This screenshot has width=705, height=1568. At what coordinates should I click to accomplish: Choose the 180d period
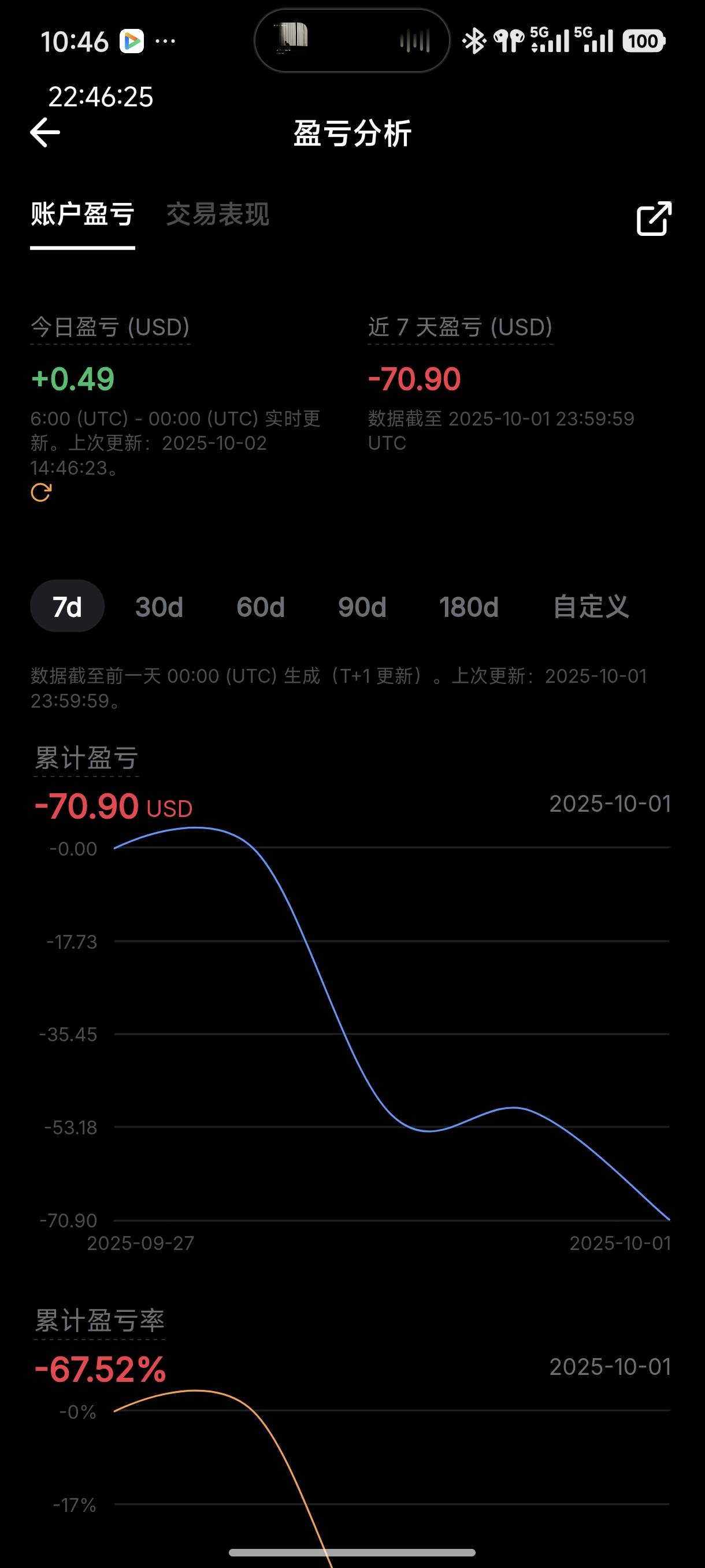pyautogui.click(x=469, y=607)
